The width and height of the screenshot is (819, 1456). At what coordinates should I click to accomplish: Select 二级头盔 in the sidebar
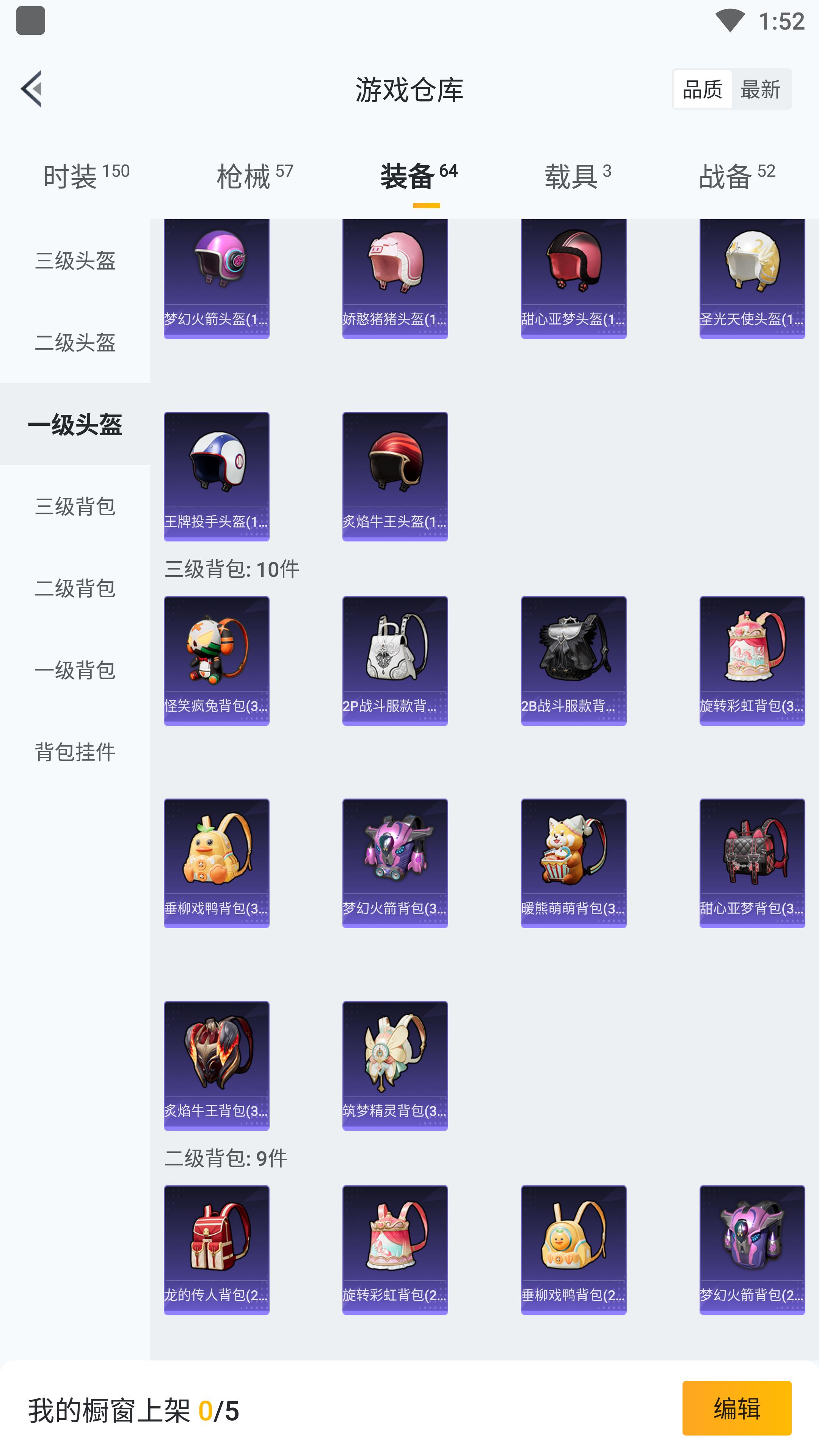(75, 342)
